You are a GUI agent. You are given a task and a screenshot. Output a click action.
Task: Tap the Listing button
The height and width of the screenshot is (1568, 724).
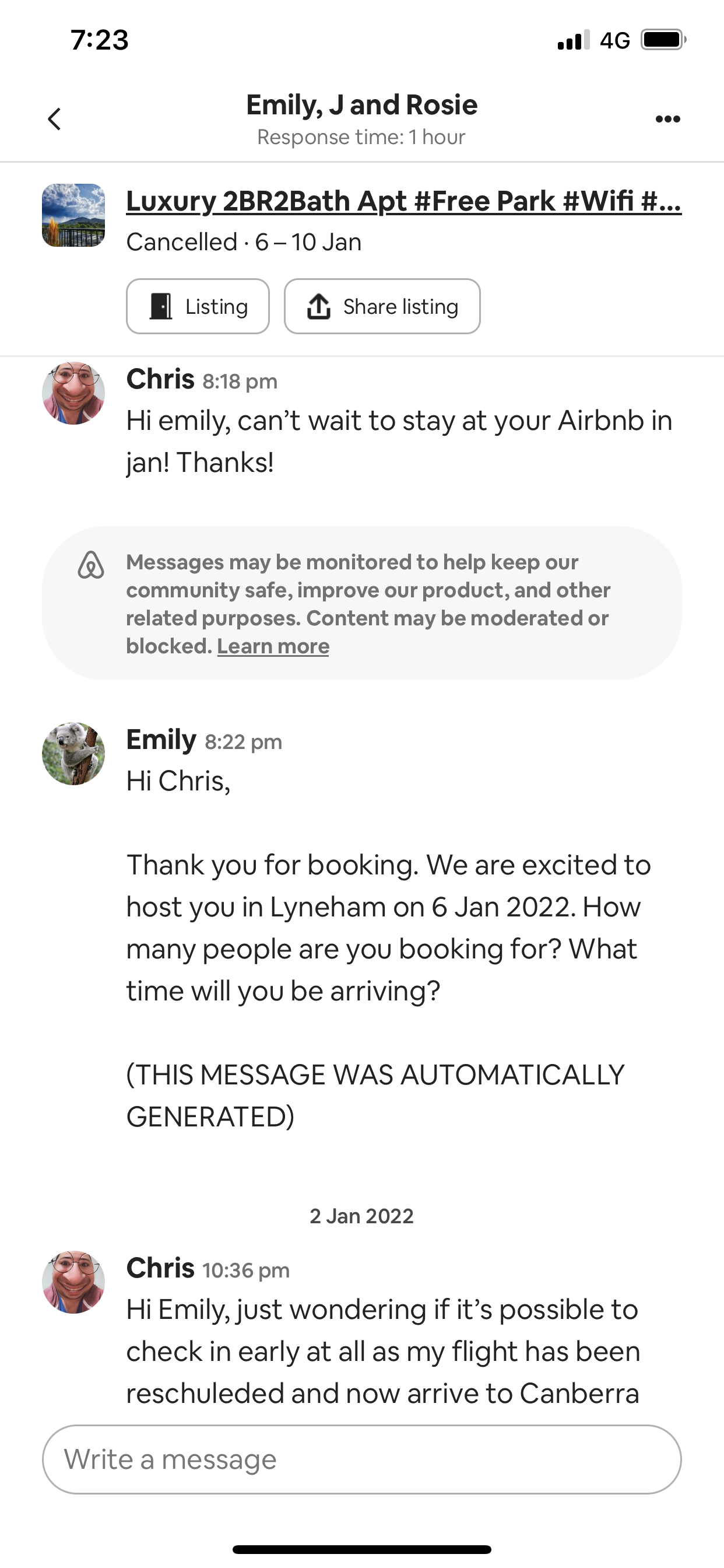(x=198, y=306)
